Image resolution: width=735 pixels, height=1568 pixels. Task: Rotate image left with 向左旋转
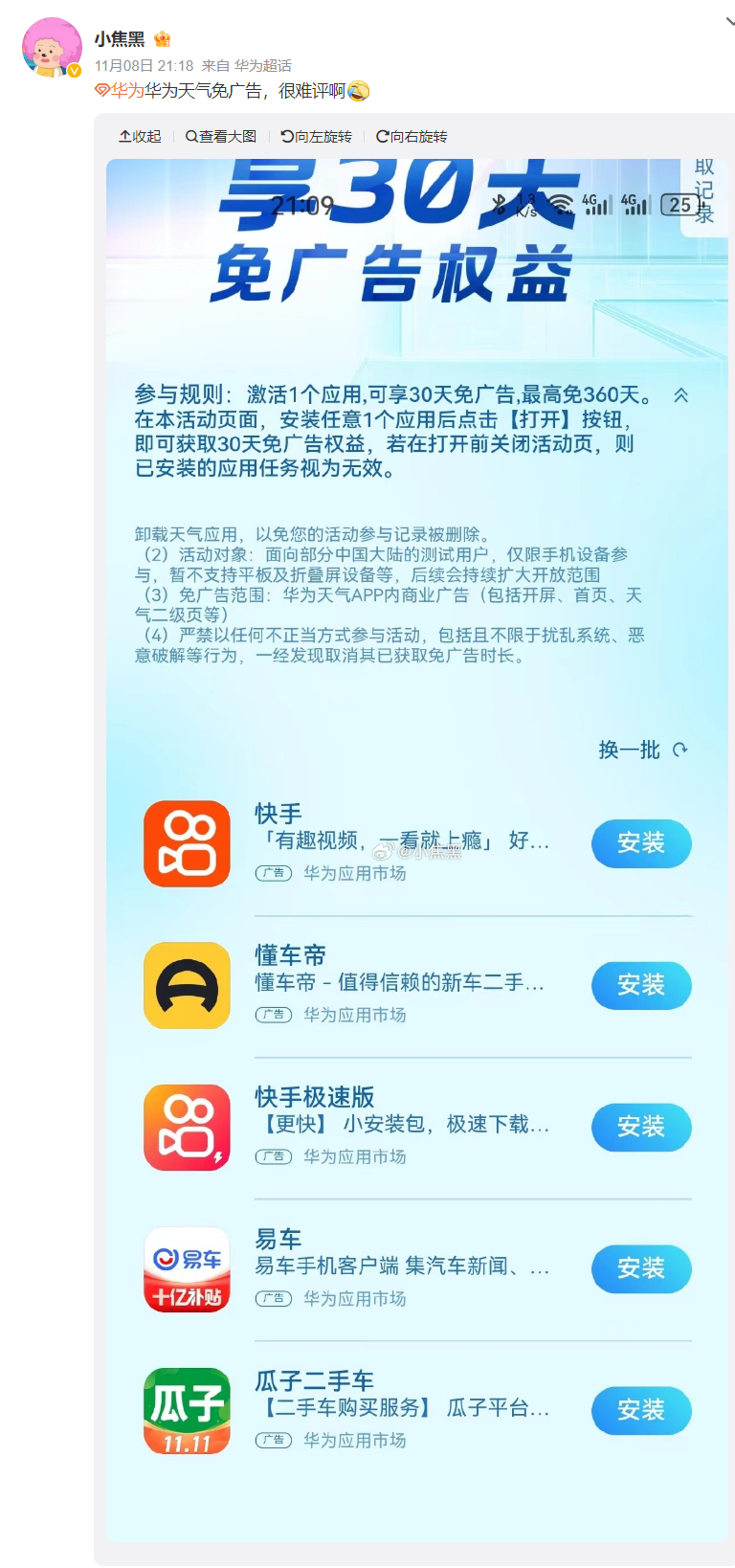[x=317, y=137]
